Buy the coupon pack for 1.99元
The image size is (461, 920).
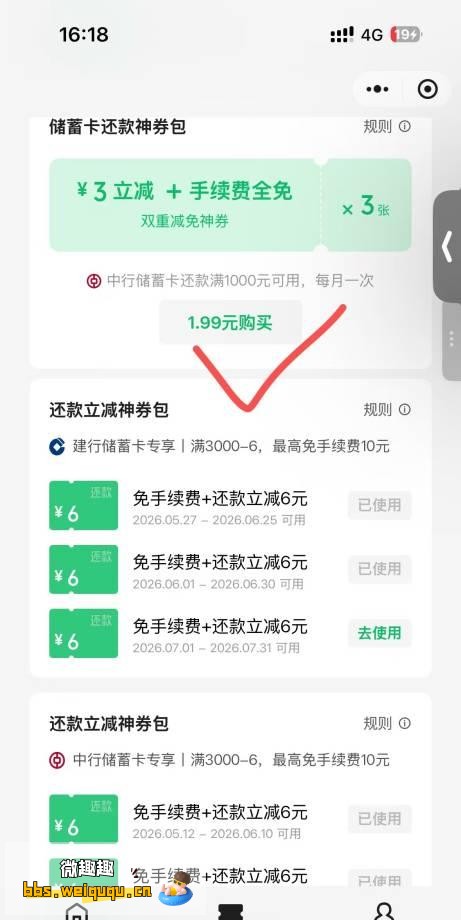pyautogui.click(x=230, y=322)
